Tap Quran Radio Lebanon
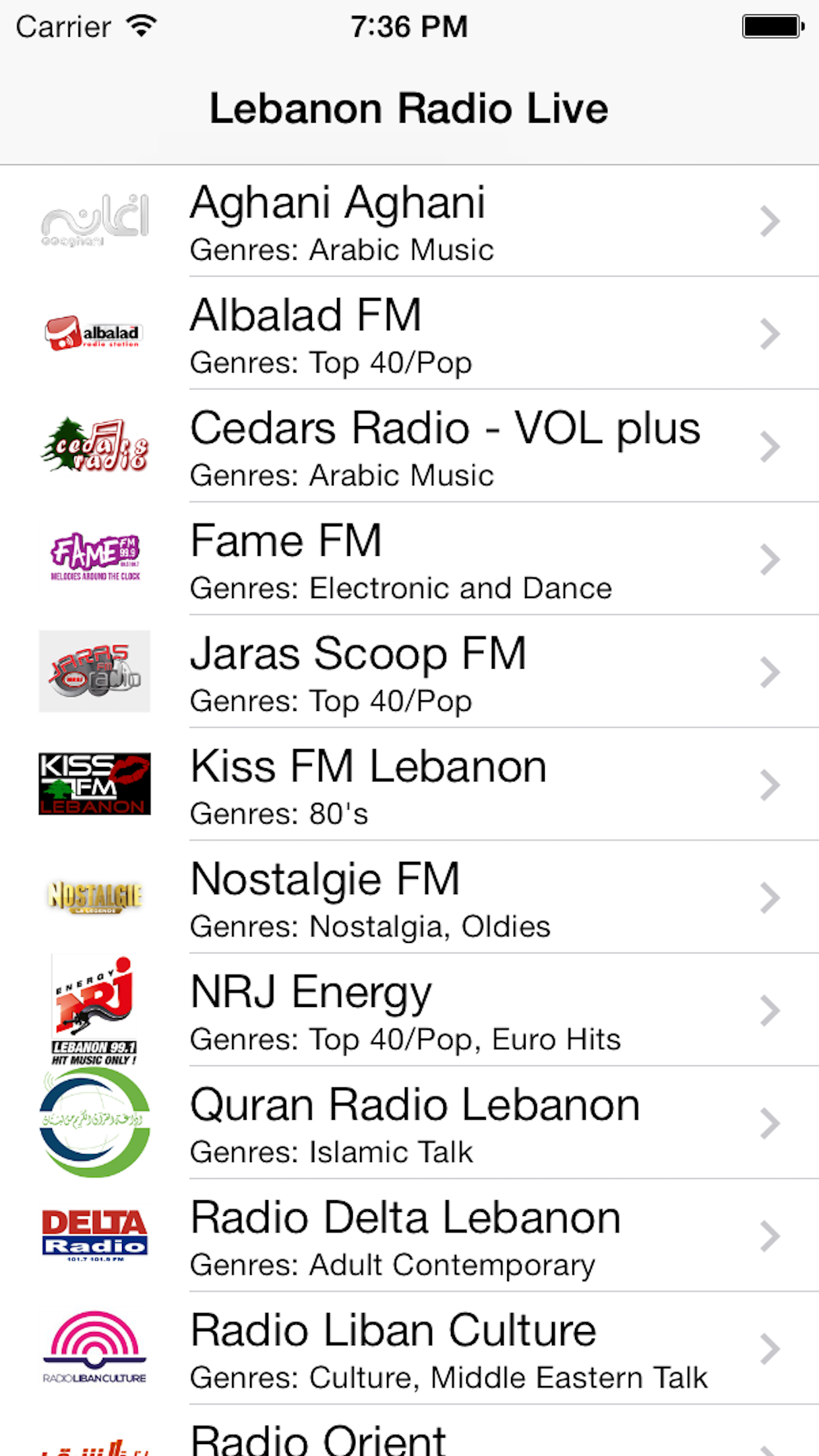Viewport: 819px width, 1456px height. [x=409, y=1123]
